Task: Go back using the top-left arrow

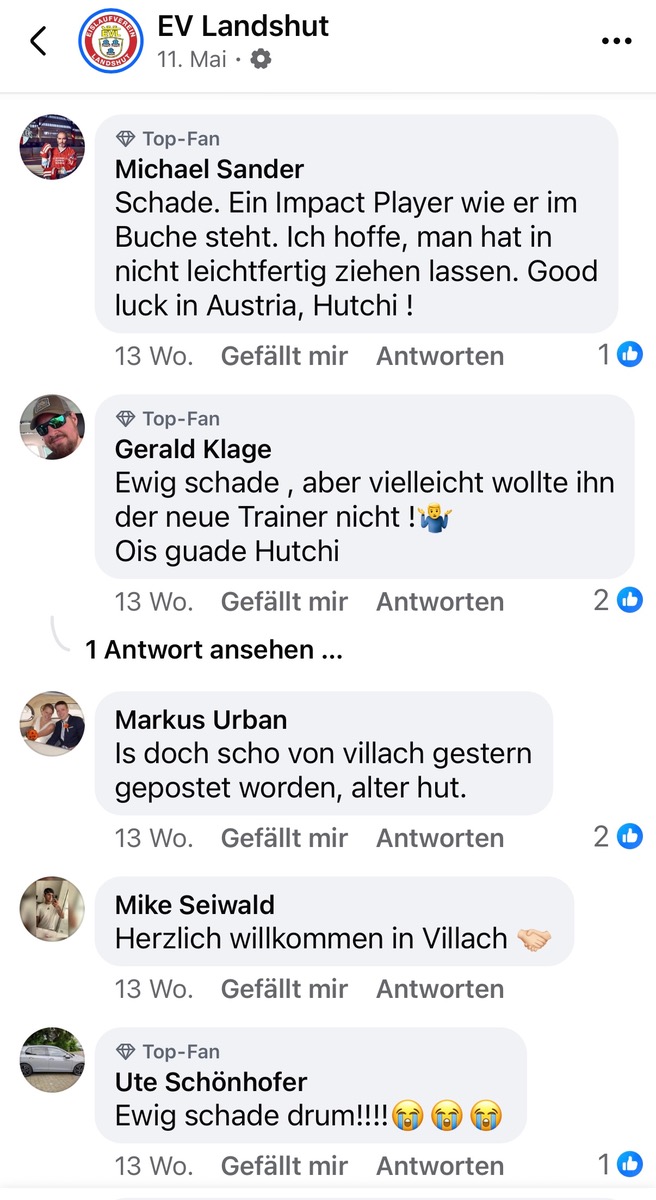Action: (38, 41)
